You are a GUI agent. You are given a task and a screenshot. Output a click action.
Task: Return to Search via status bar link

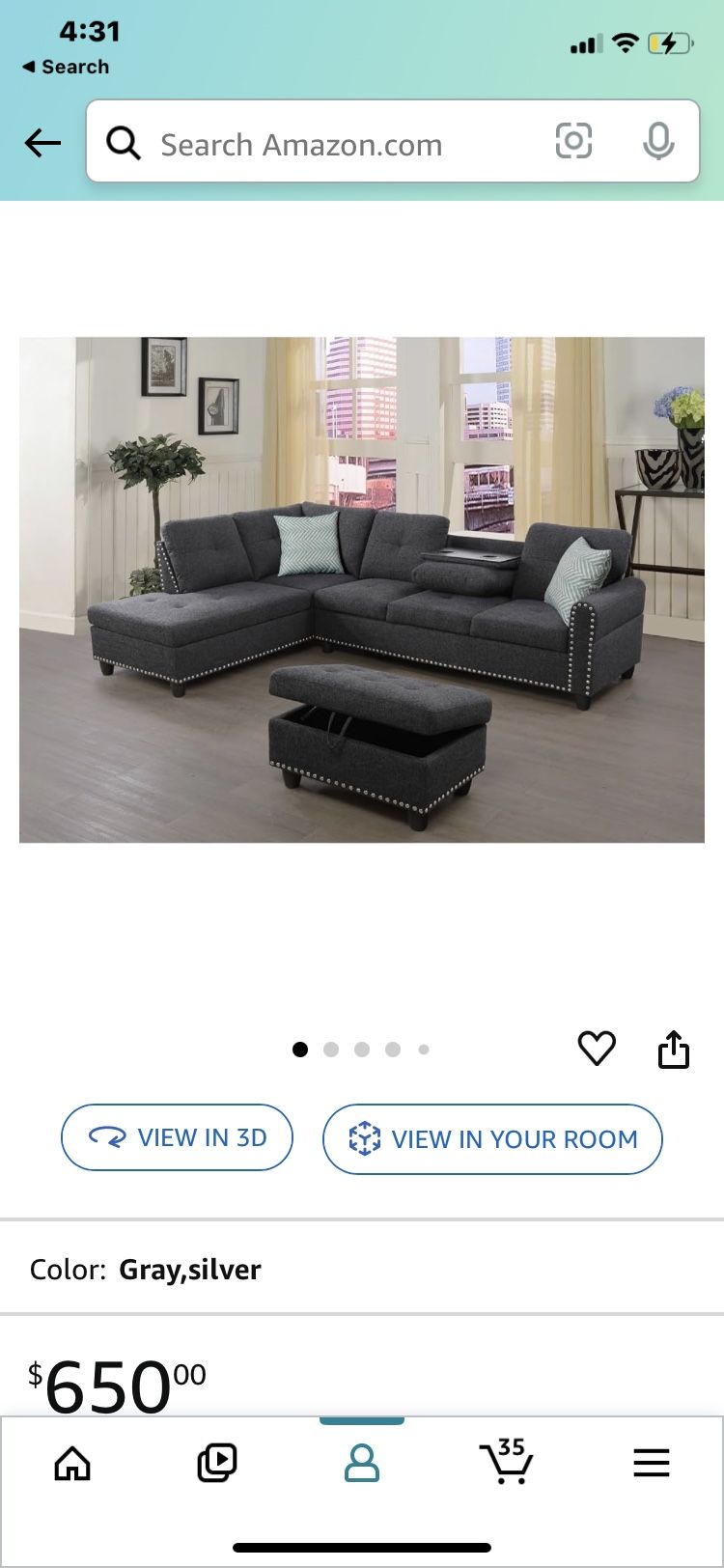(x=66, y=67)
